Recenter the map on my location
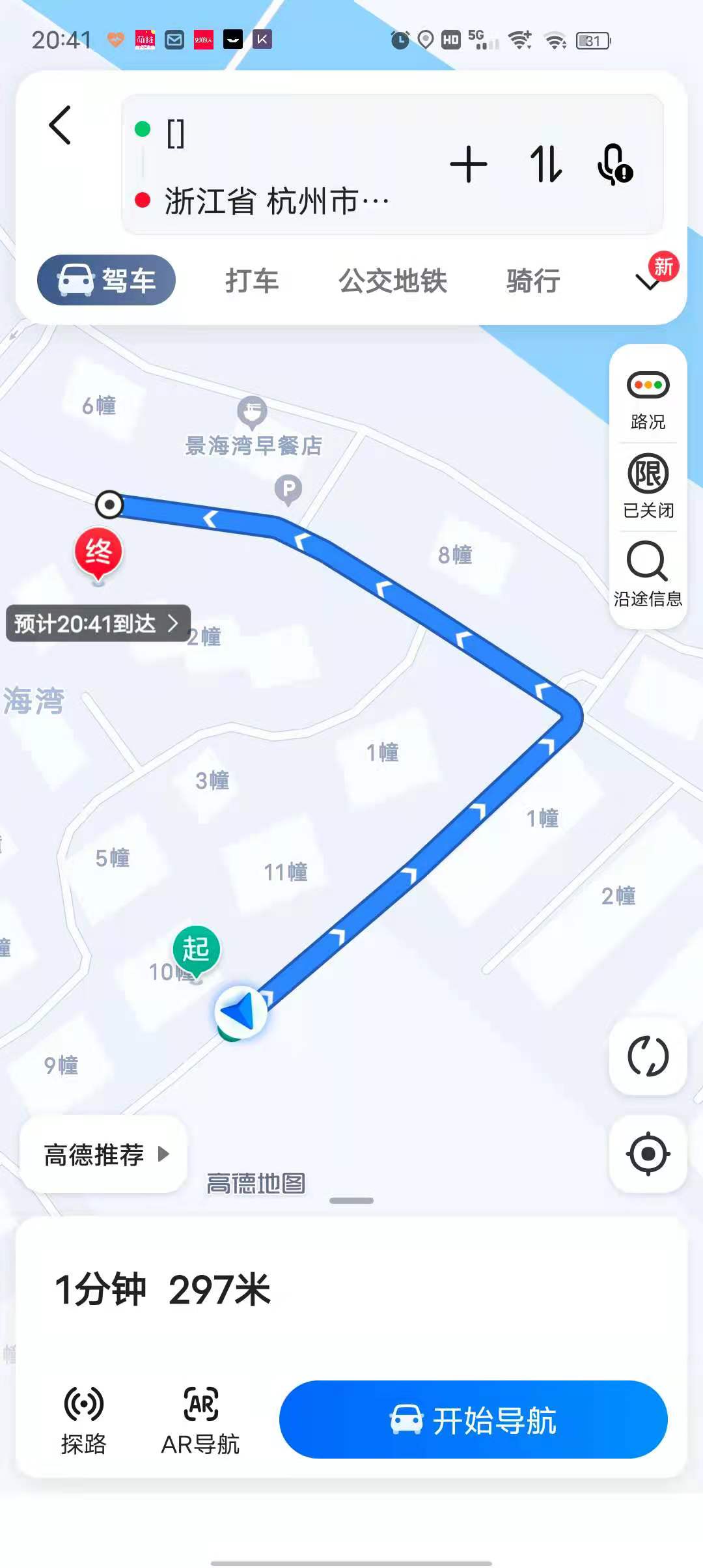 [648, 1154]
